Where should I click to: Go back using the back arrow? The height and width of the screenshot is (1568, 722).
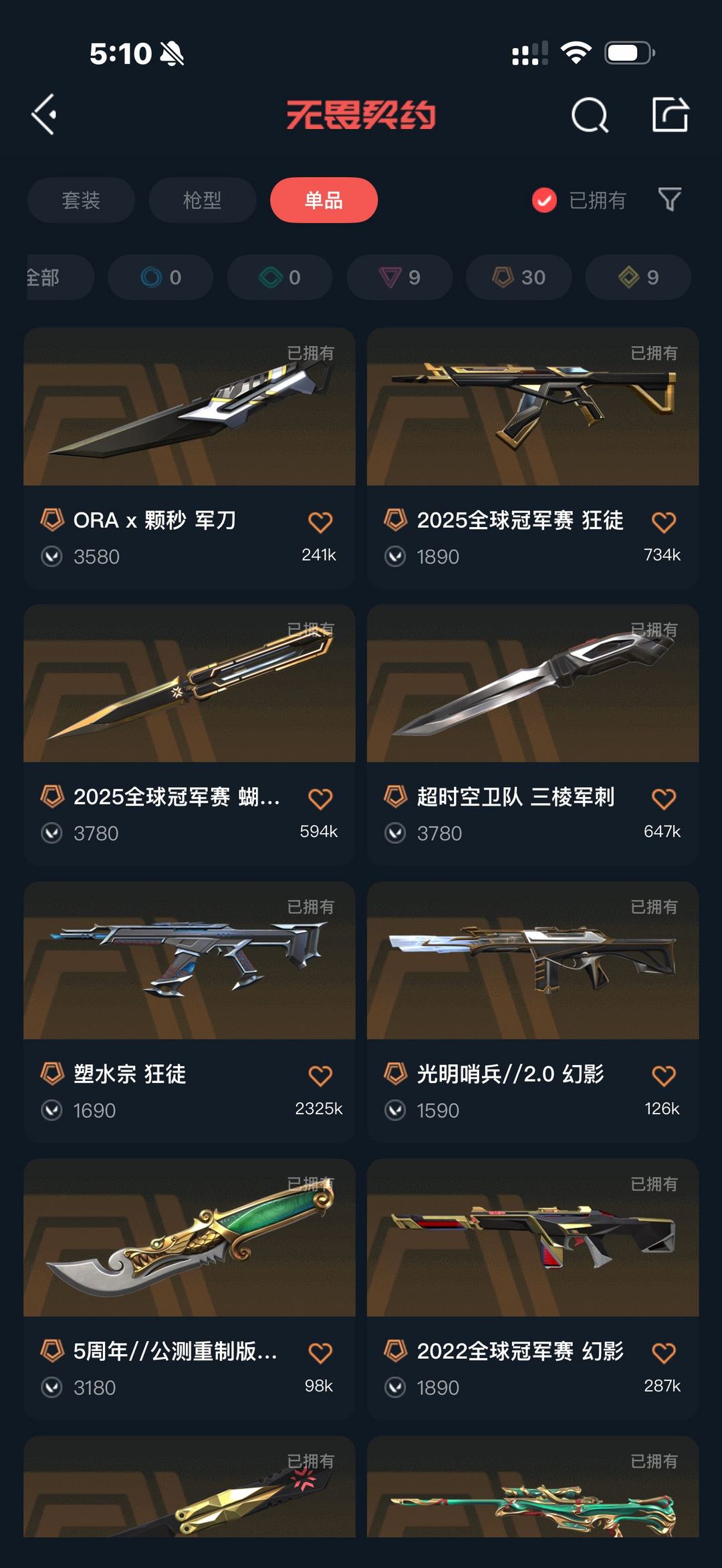[x=44, y=115]
